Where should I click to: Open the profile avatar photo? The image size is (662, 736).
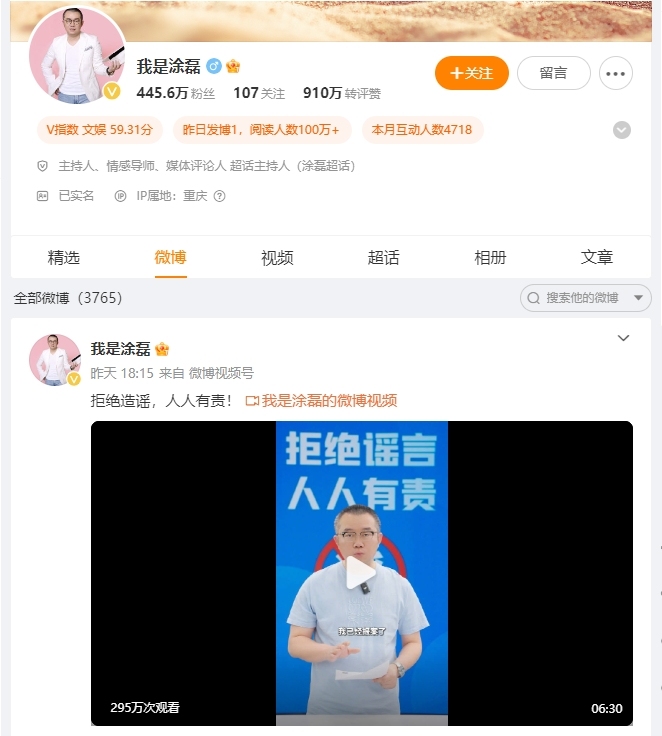click(76, 55)
